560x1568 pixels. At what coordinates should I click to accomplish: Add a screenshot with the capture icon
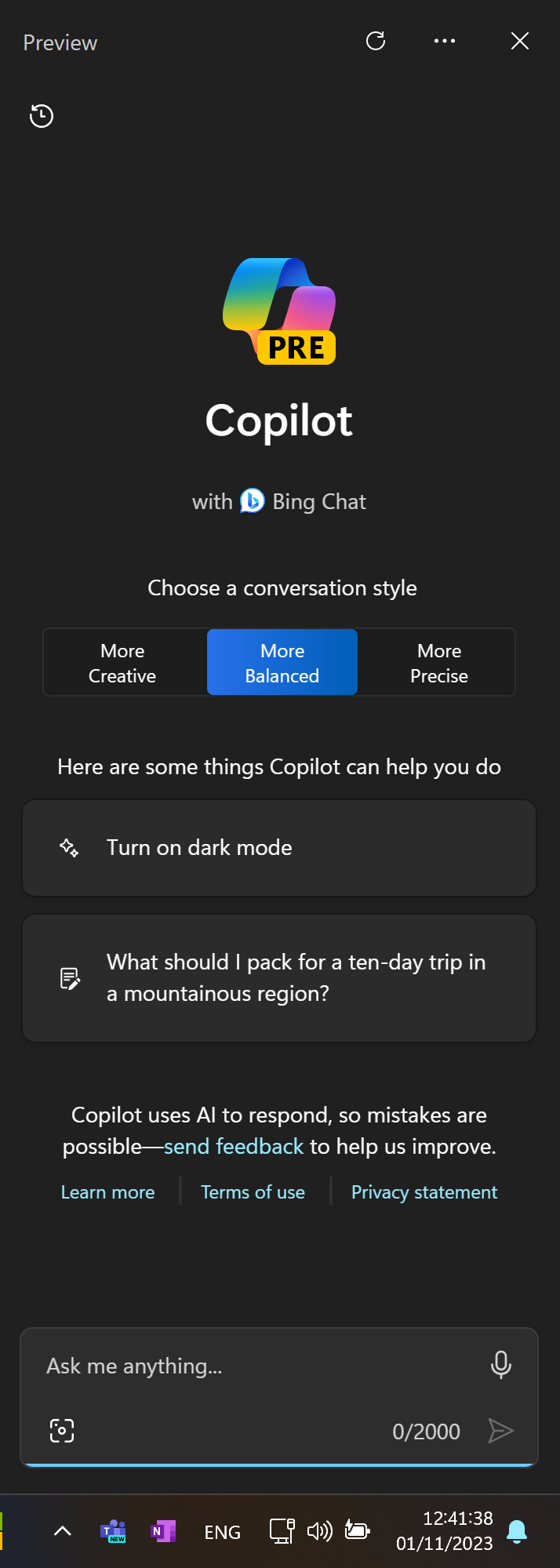62,1431
